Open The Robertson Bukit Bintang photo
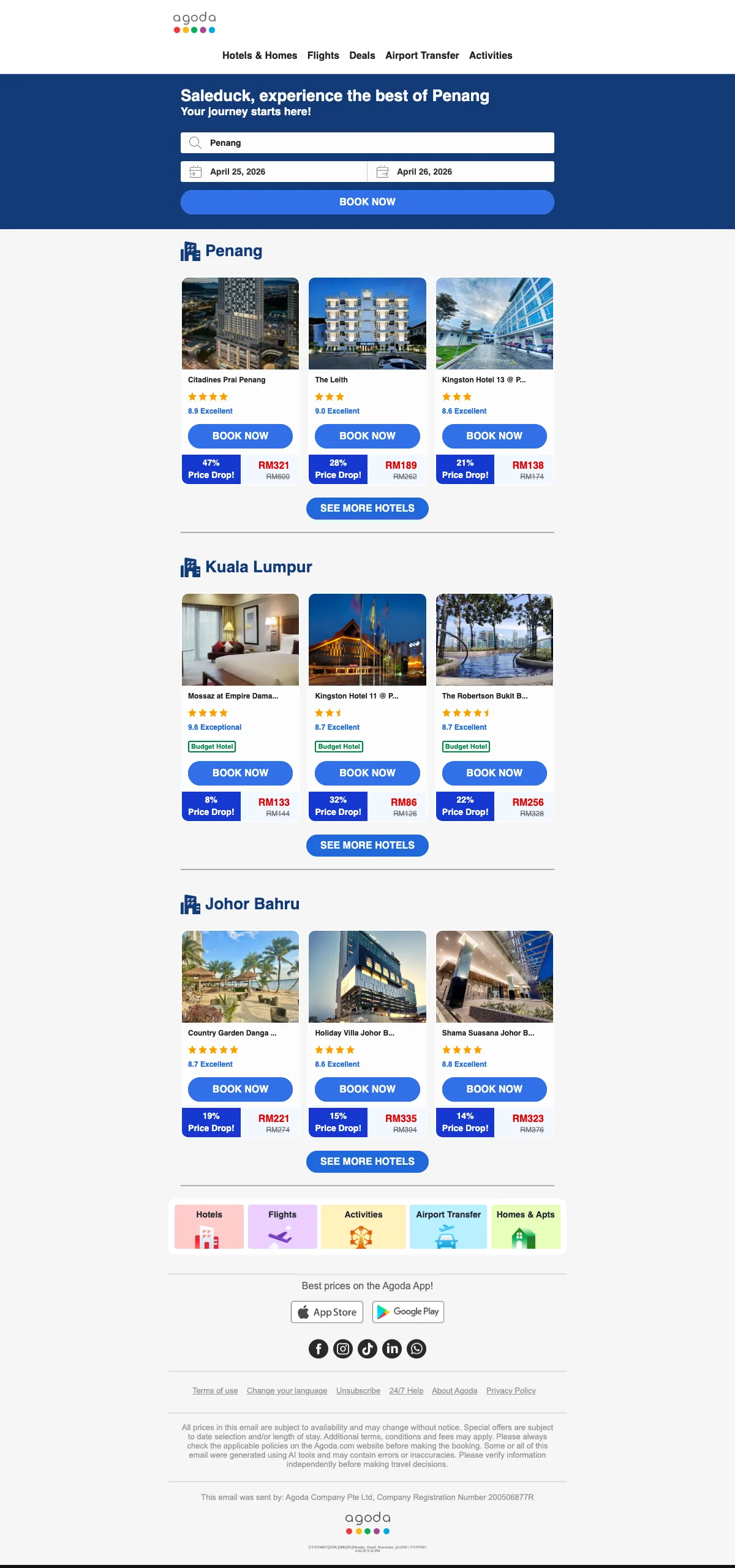The image size is (735, 1568). pos(494,639)
